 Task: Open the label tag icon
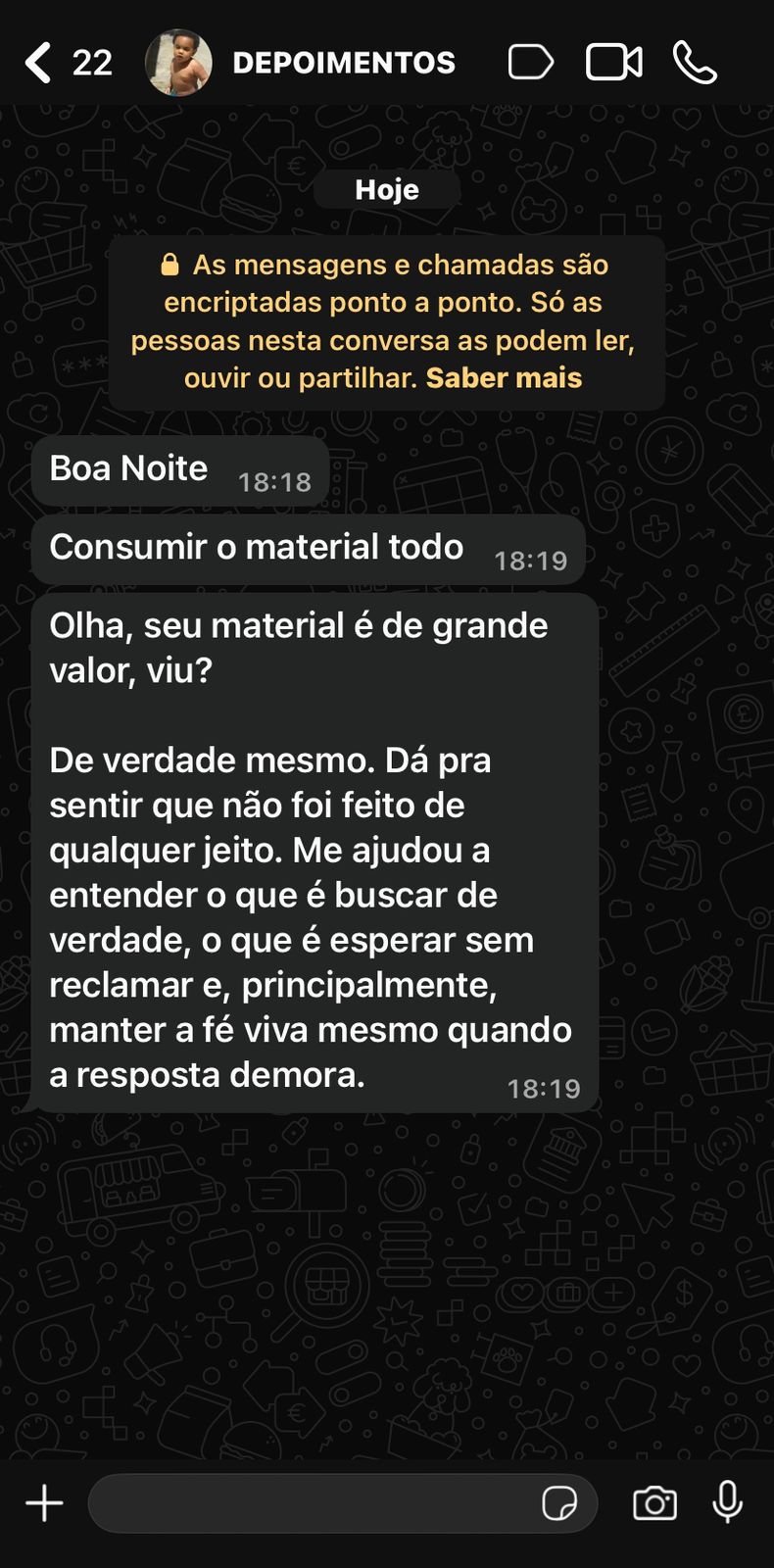click(x=530, y=63)
